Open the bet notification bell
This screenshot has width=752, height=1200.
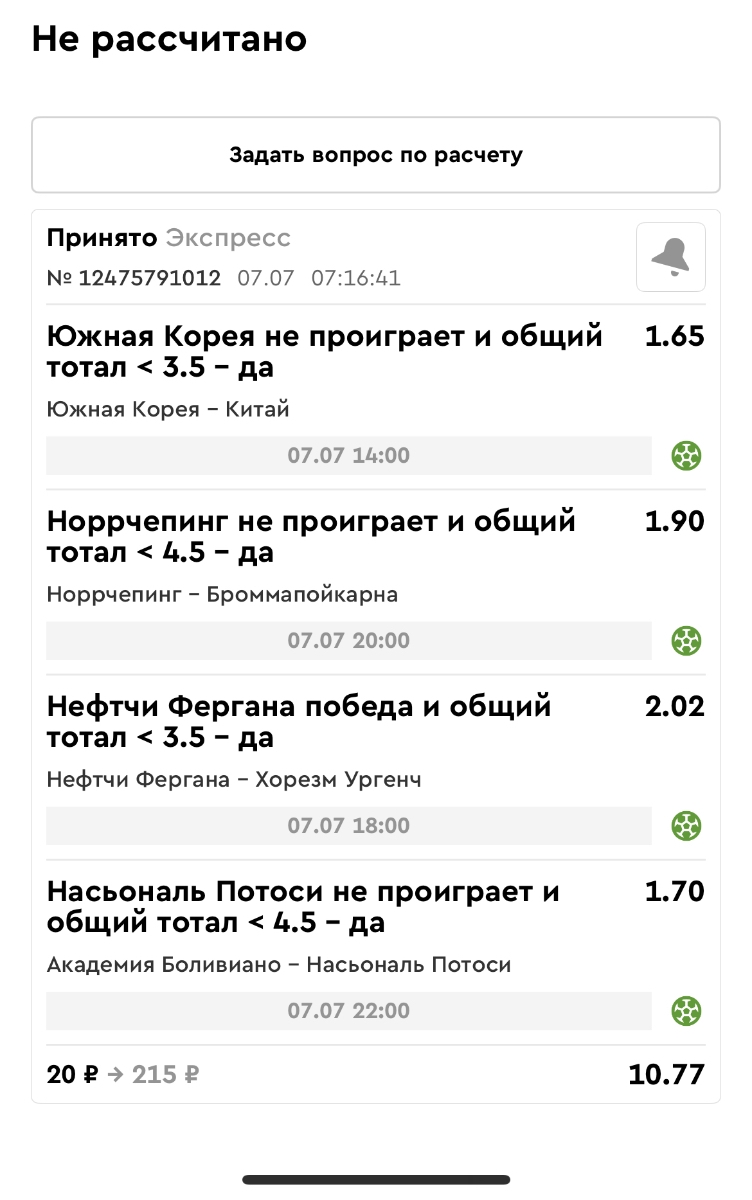pyautogui.click(x=670, y=257)
